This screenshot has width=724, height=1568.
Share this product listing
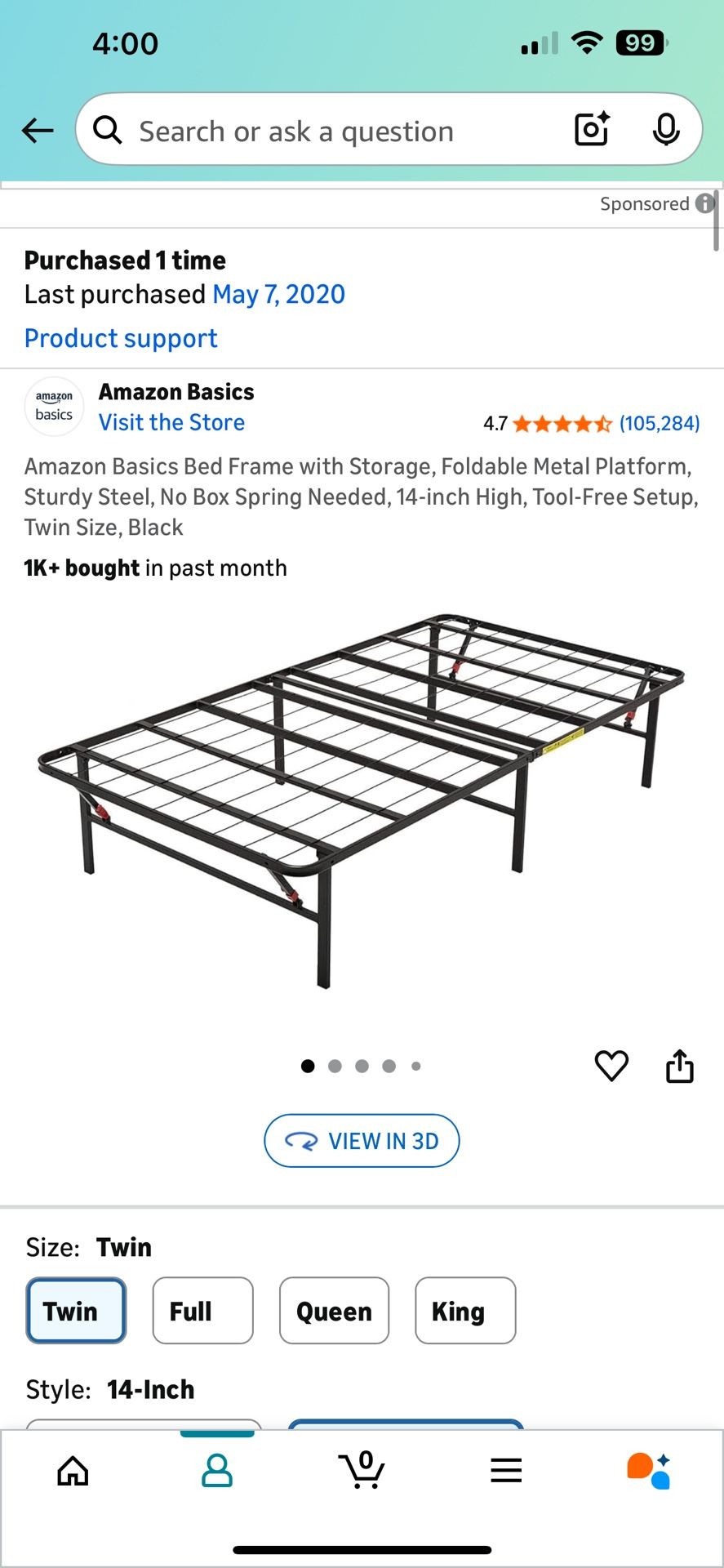click(679, 1066)
